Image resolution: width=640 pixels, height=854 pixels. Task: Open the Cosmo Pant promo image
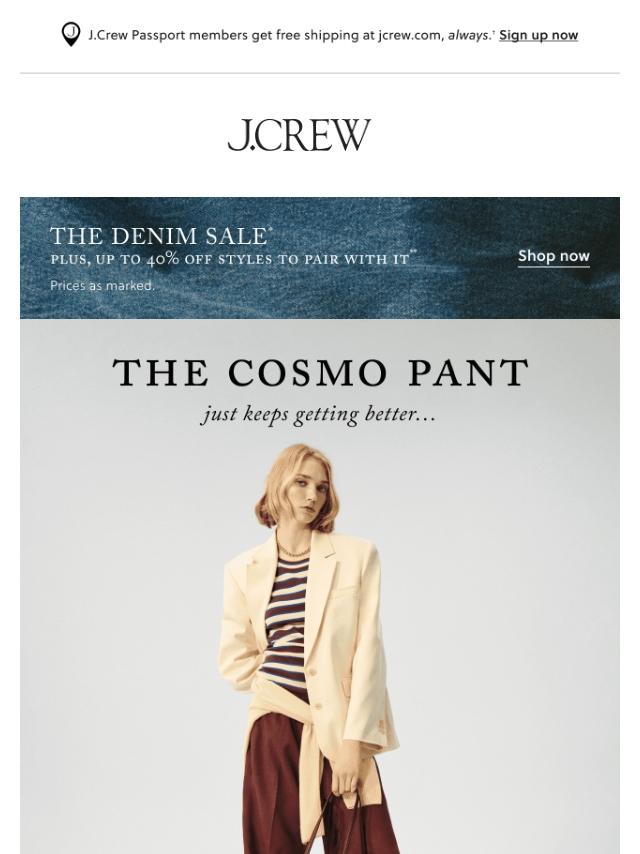click(x=320, y=587)
